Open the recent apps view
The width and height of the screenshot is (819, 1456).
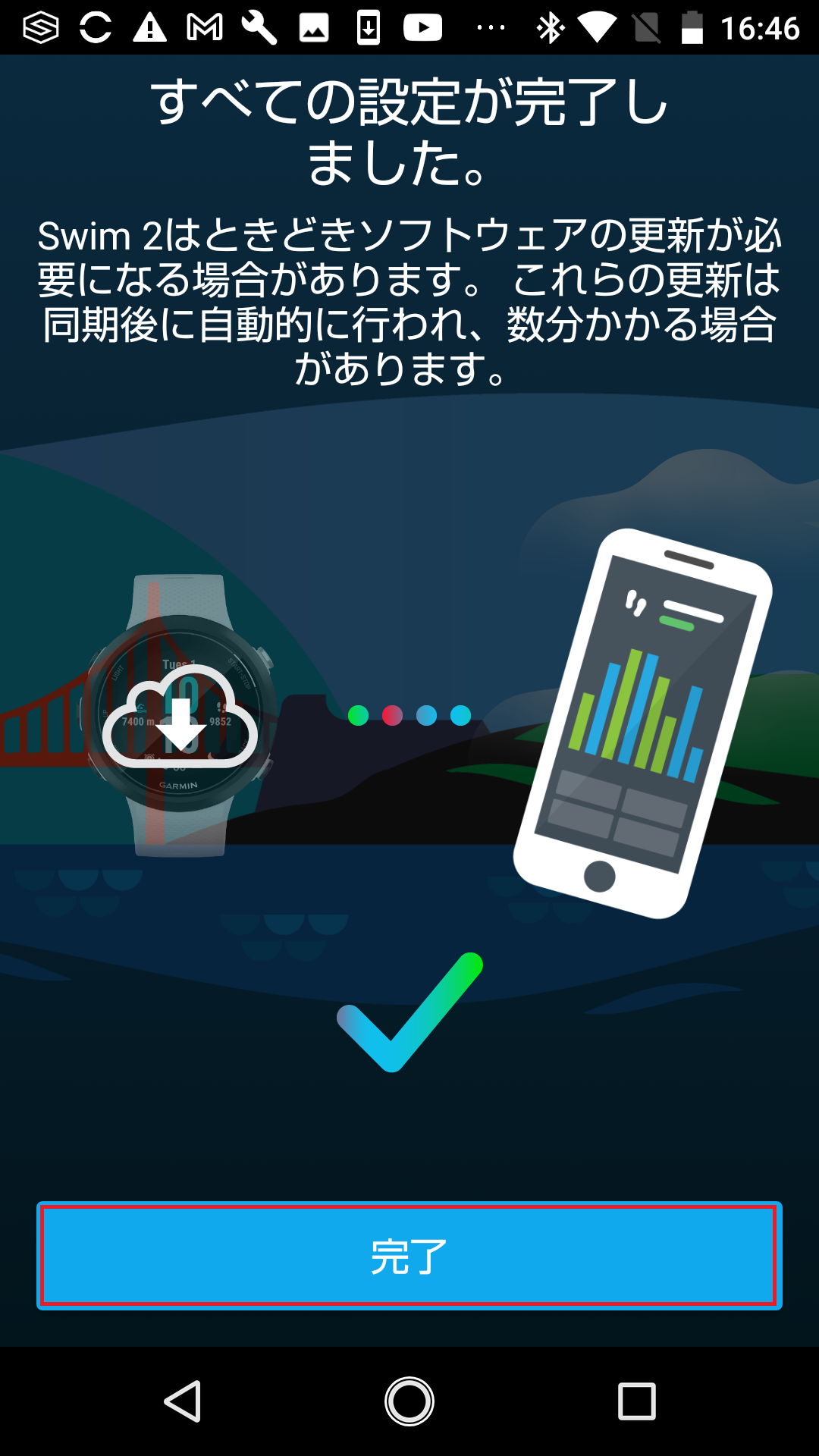(x=636, y=1401)
